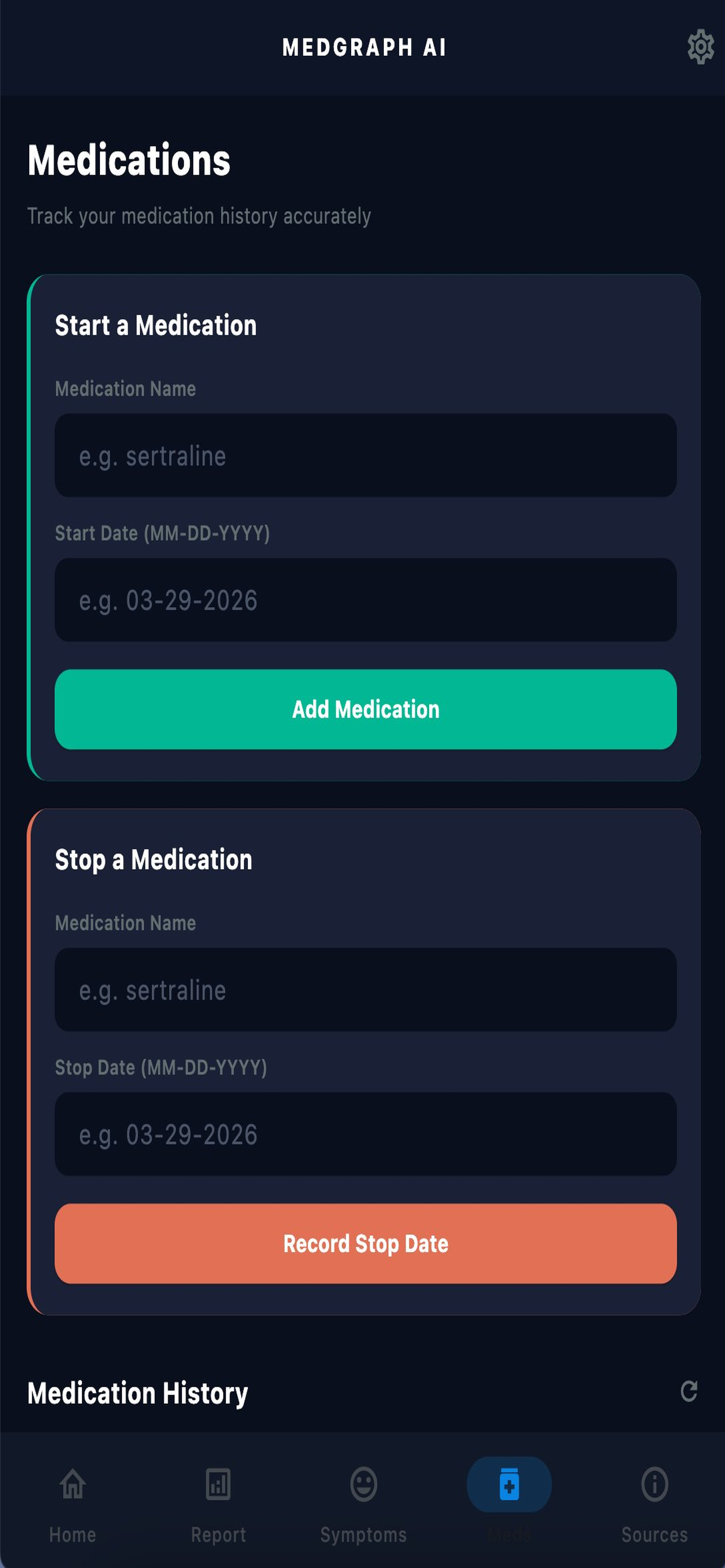Image resolution: width=725 pixels, height=1568 pixels.
Task: Click the Medications page title
Action: pos(129,161)
